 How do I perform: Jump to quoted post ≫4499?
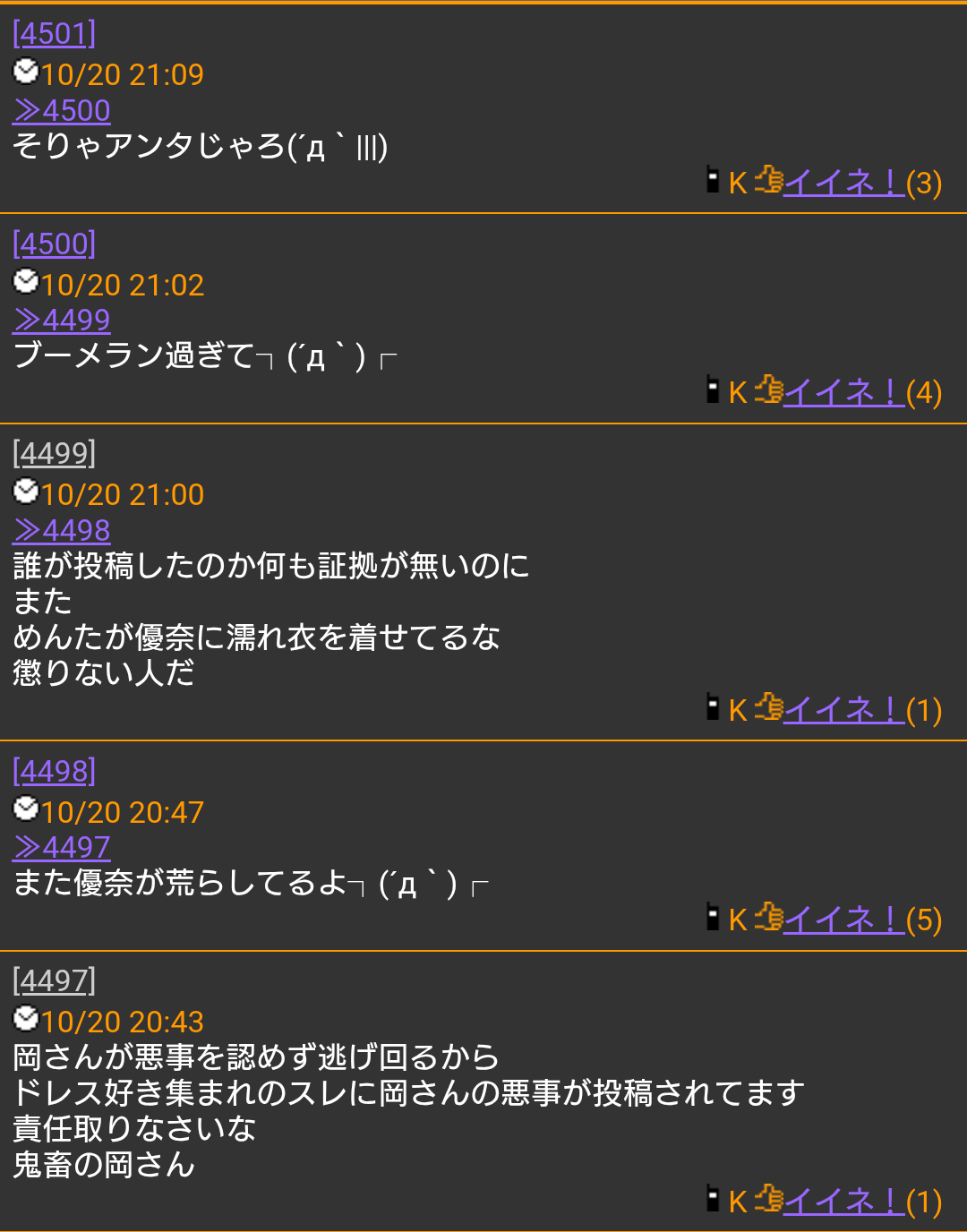pyautogui.click(x=62, y=321)
